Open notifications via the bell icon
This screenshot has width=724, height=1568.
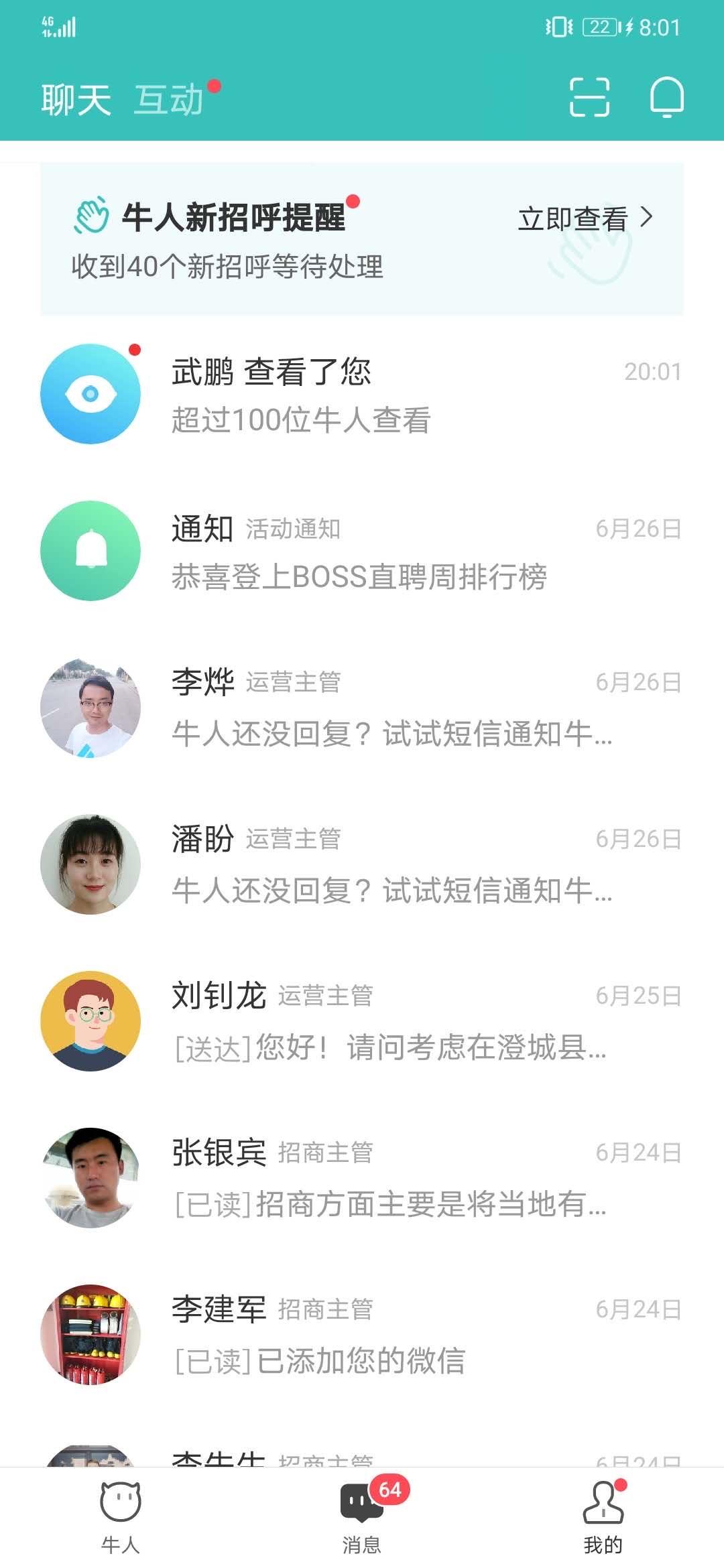pyautogui.click(x=666, y=98)
